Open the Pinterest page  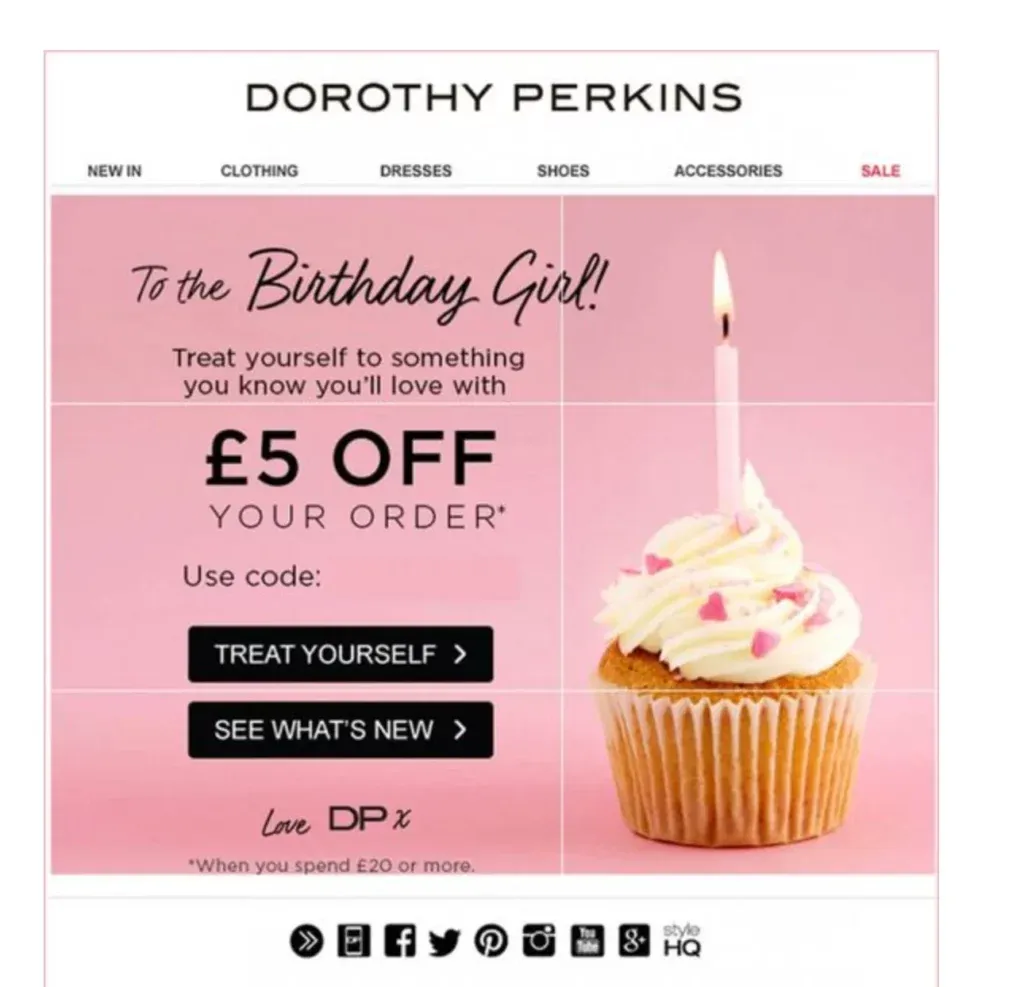click(x=491, y=941)
